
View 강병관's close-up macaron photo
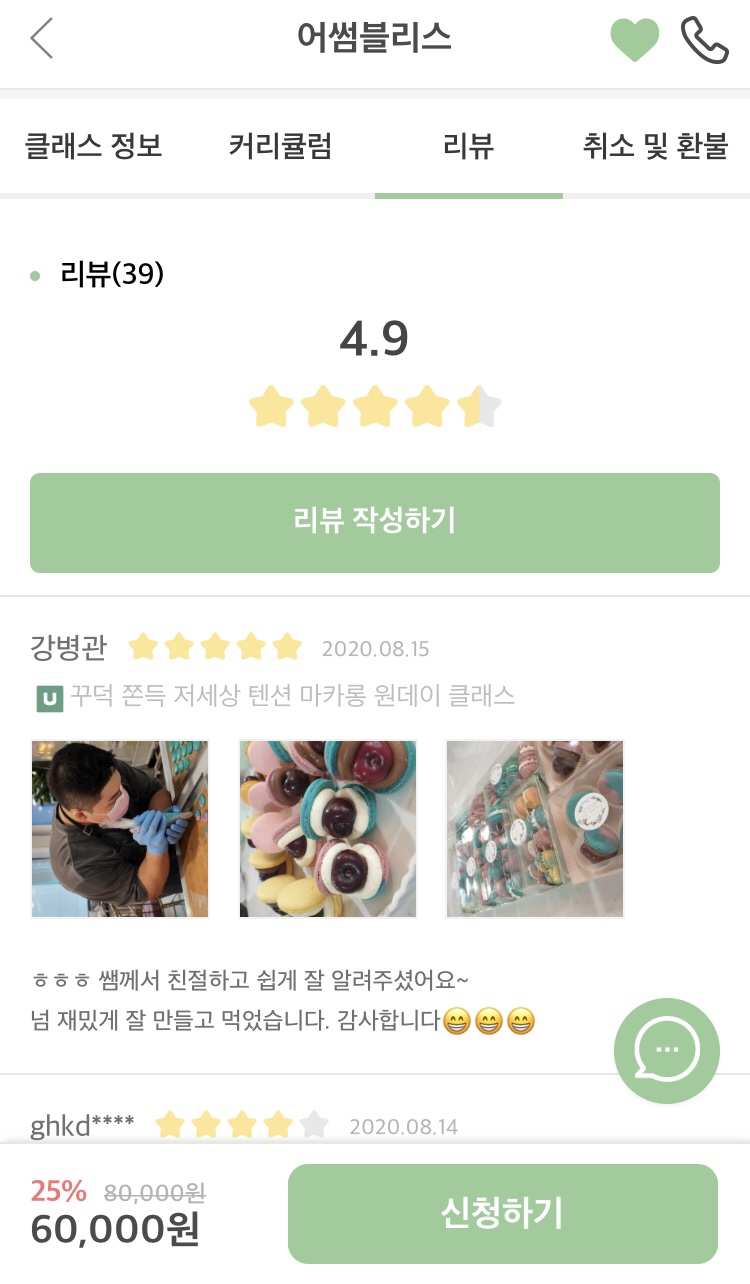[x=328, y=829]
